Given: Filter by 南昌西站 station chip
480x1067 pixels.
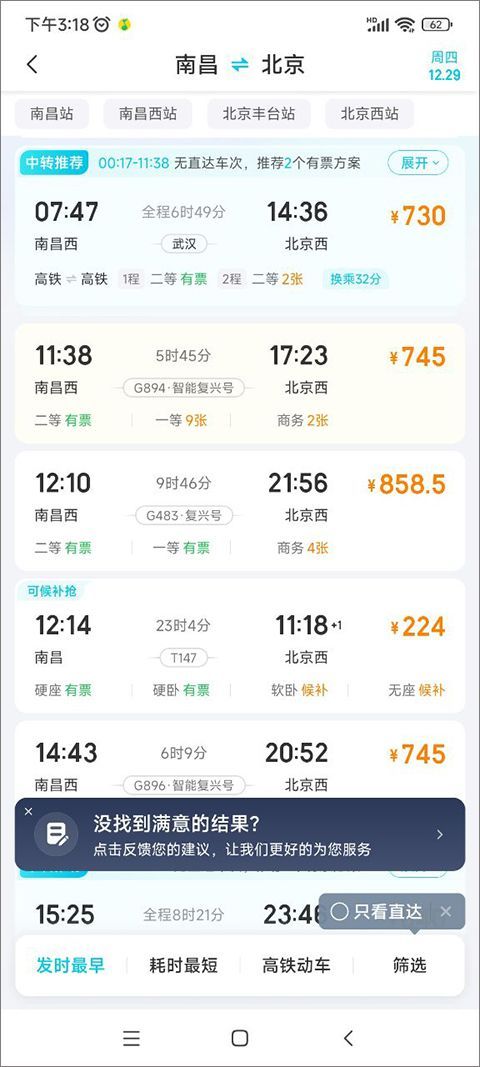Looking at the screenshot, I should 148,114.
